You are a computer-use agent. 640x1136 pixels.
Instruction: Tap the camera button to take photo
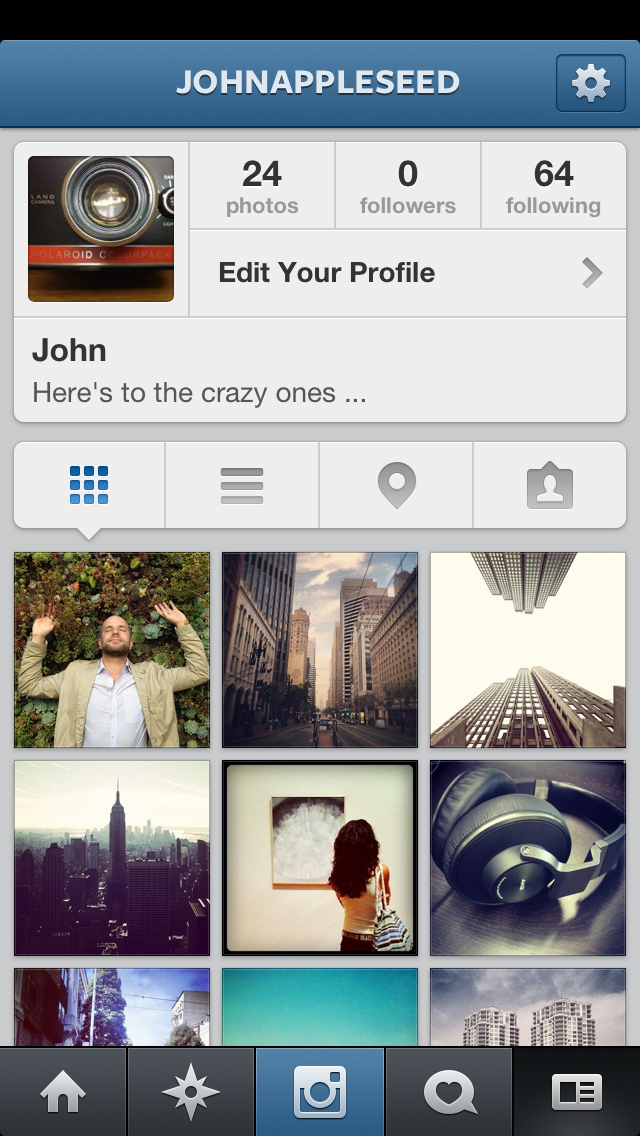(320, 1092)
